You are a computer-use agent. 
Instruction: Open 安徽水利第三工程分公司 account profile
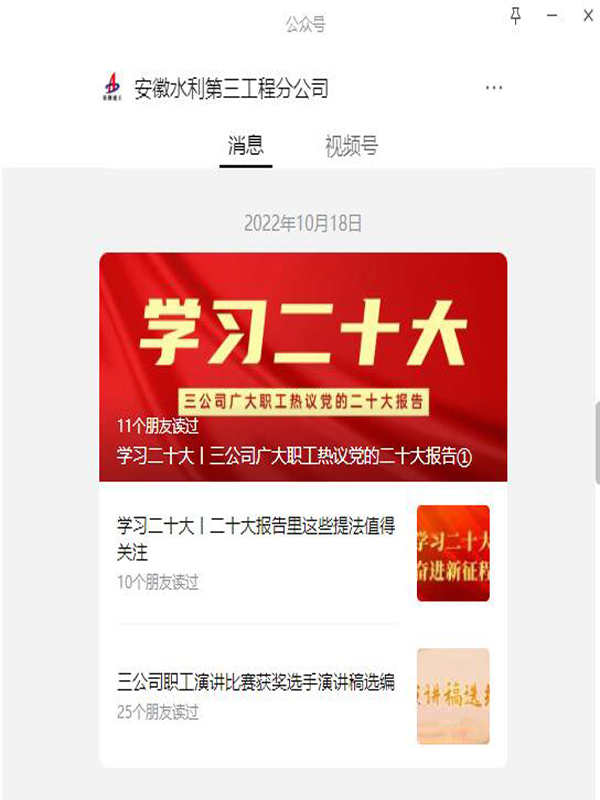point(231,89)
